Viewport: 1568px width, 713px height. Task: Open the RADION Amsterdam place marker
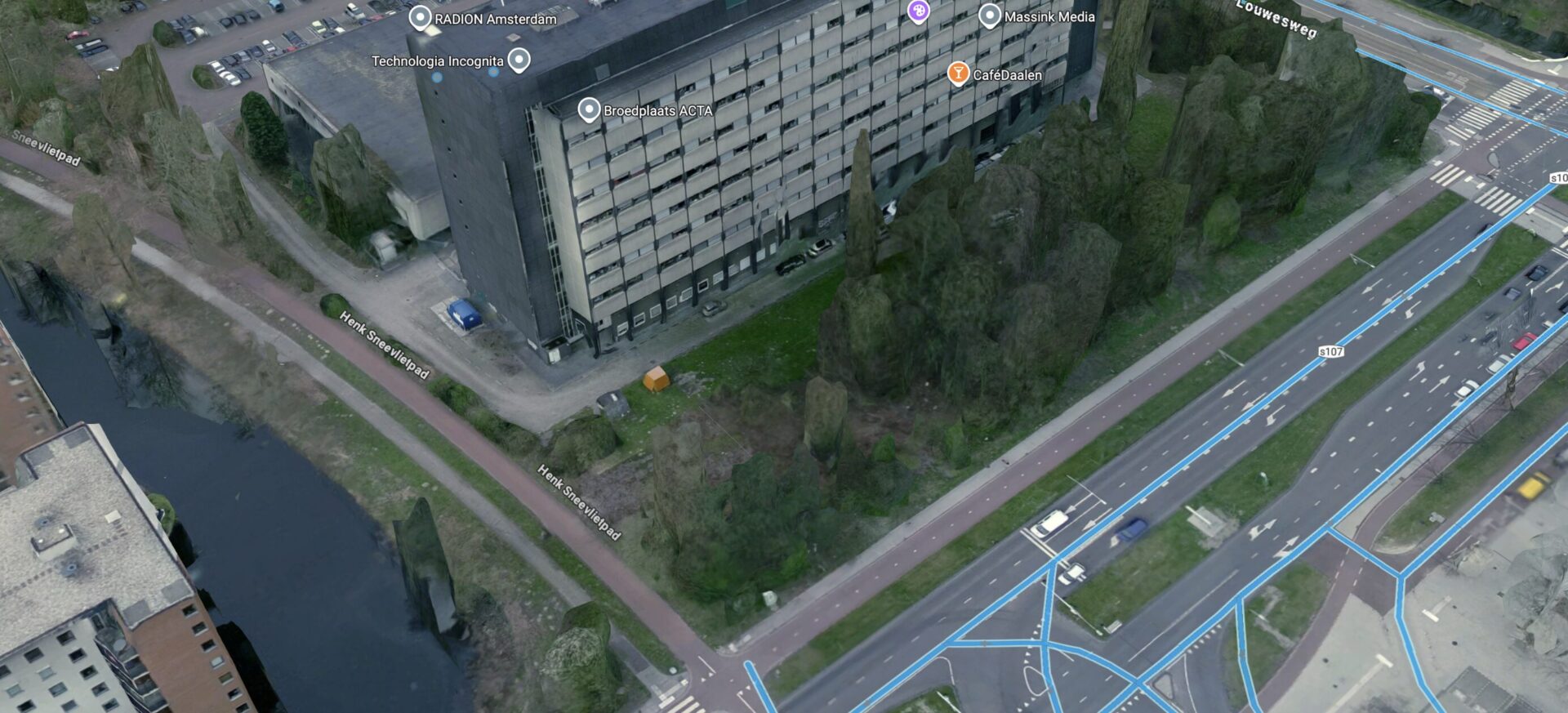click(420, 17)
